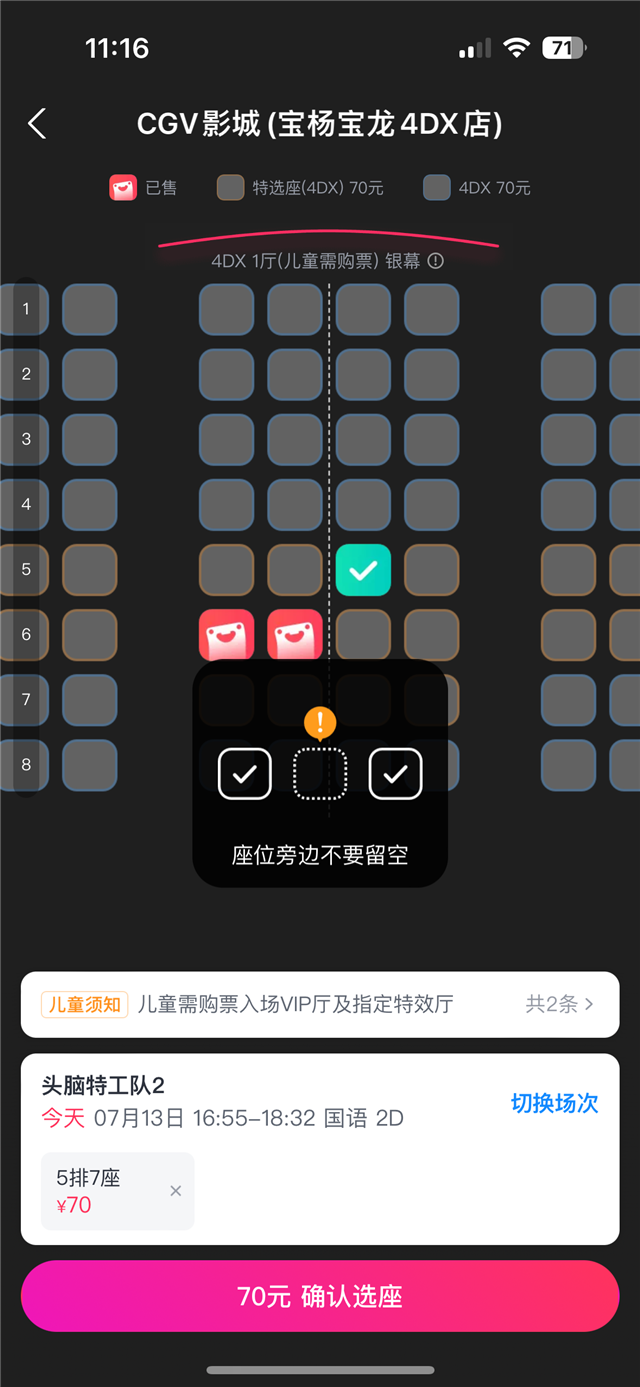The width and height of the screenshot is (640, 1387).
Task: Confirm seat selection for 70元
Action: [x=320, y=1297]
